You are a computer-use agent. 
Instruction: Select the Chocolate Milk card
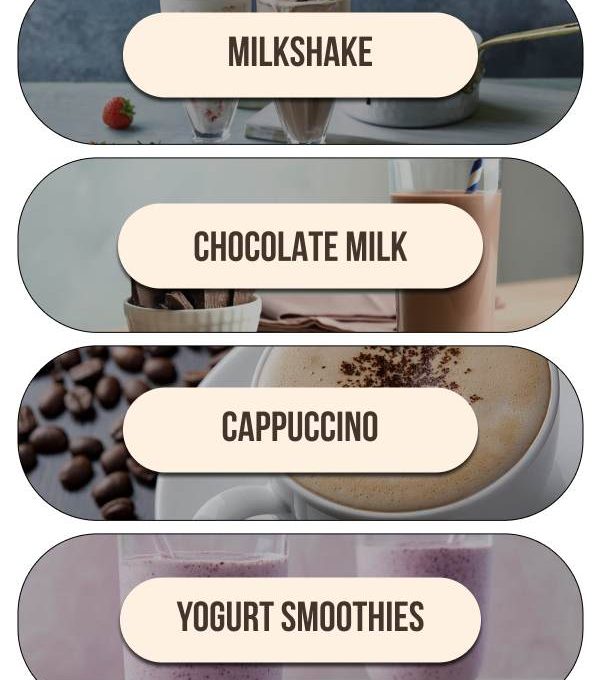[300, 246]
